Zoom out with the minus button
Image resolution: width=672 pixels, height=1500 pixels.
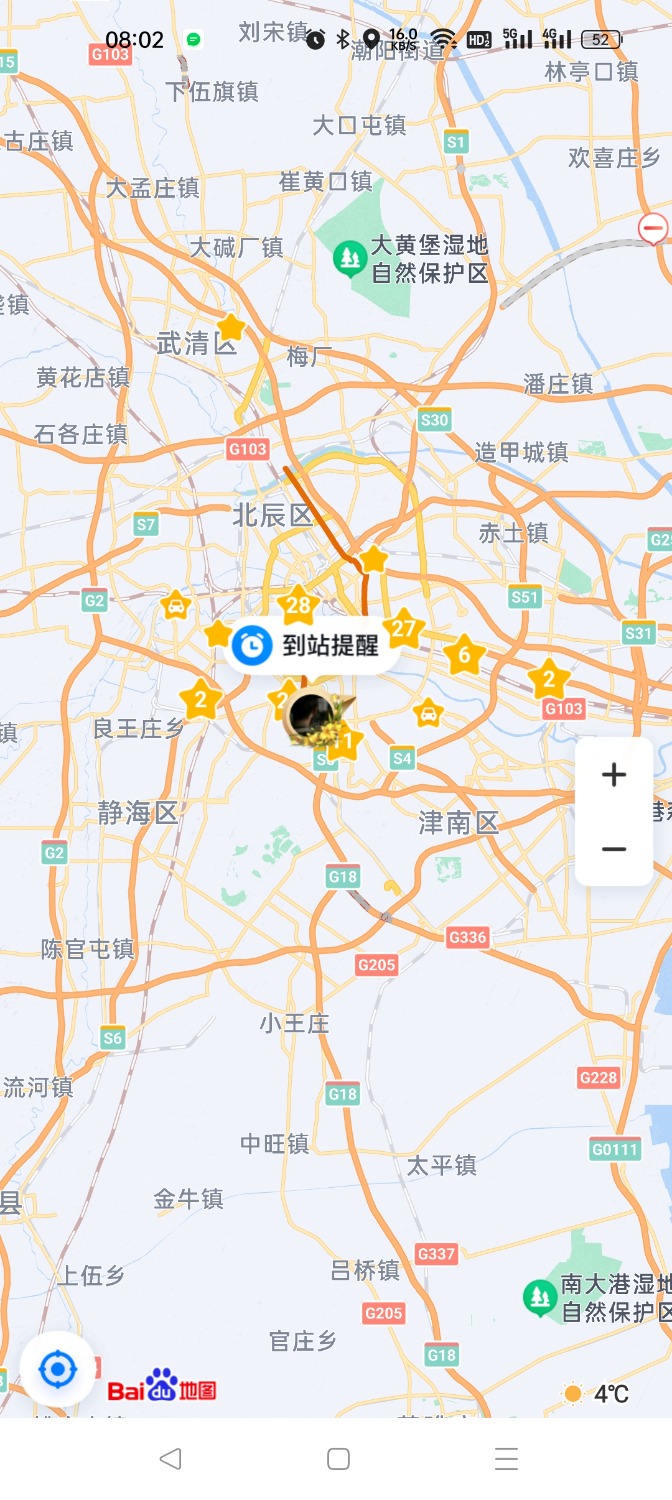coord(614,849)
